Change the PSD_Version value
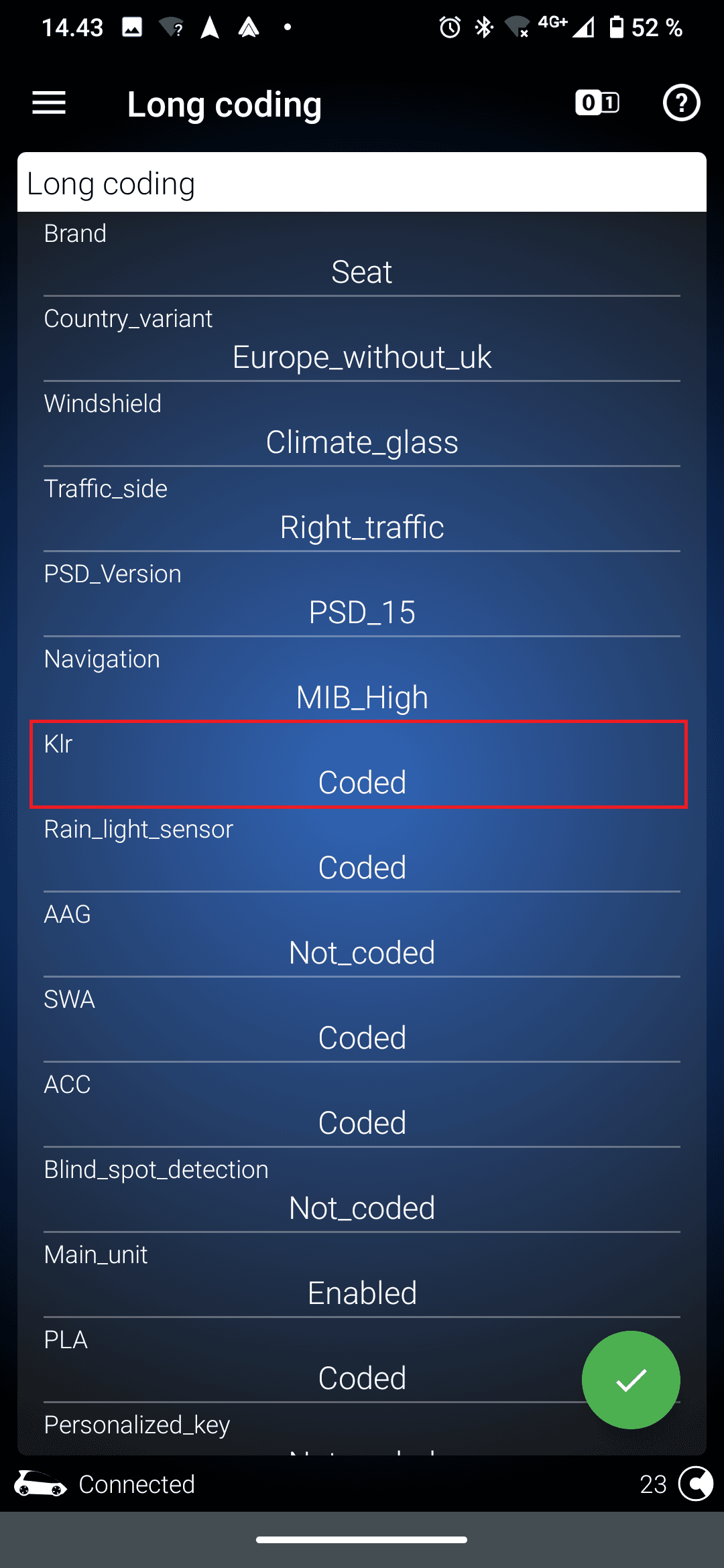724x1568 pixels. tap(362, 612)
